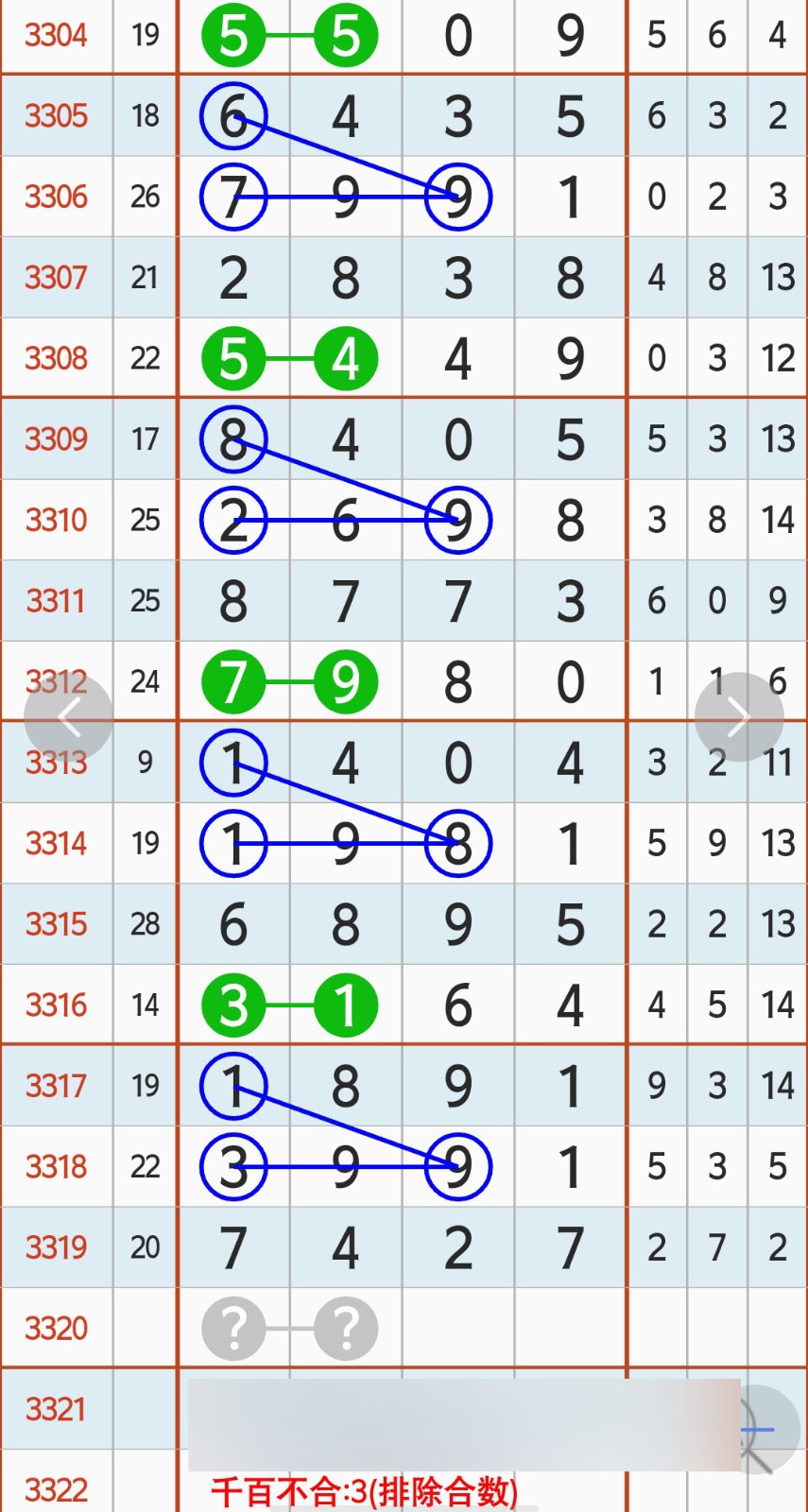The height and width of the screenshot is (1512, 808).
Task: Select issue number 3304 label
Action: (56, 36)
